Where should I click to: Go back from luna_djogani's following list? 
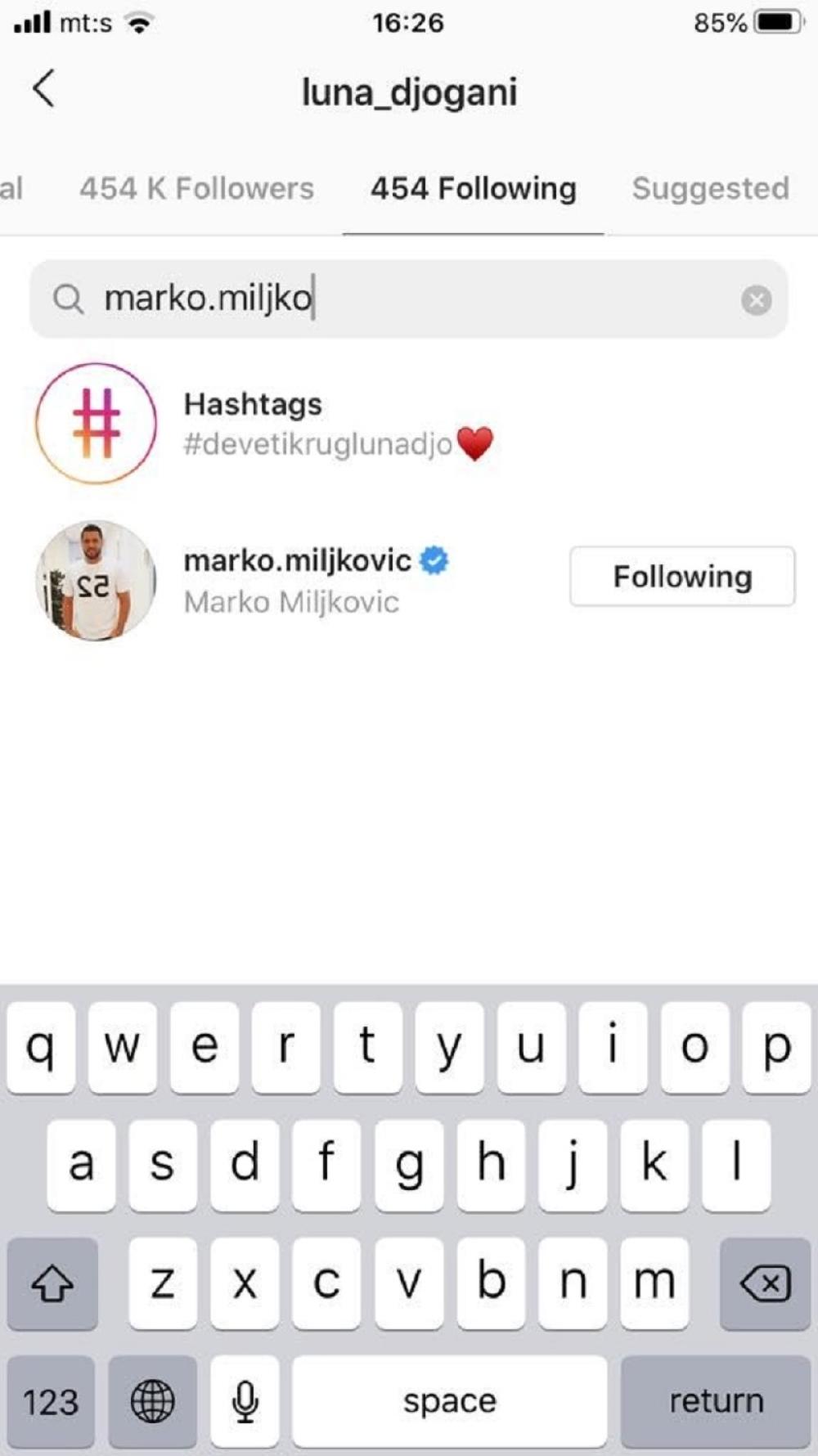tap(44, 88)
